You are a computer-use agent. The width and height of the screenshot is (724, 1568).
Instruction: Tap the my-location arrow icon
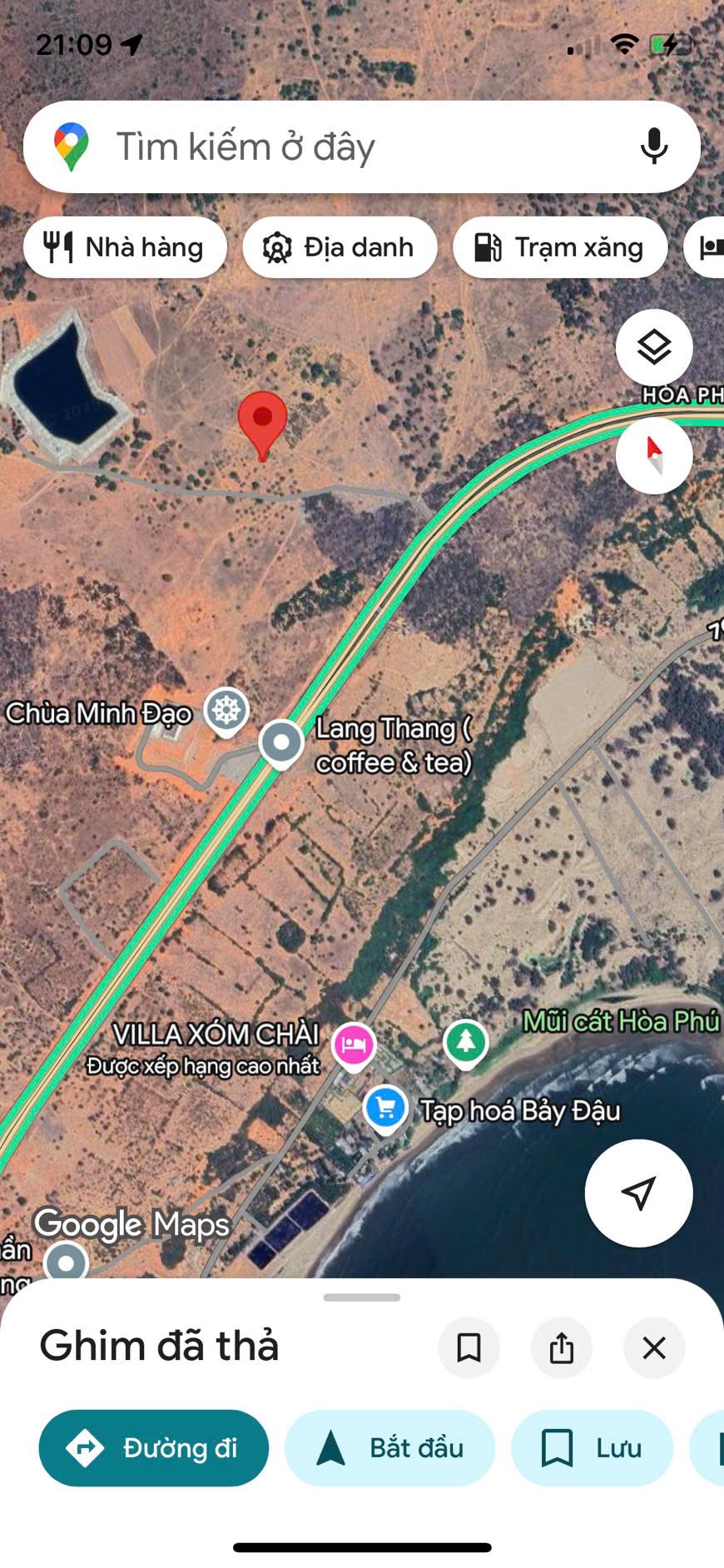[x=637, y=1193]
